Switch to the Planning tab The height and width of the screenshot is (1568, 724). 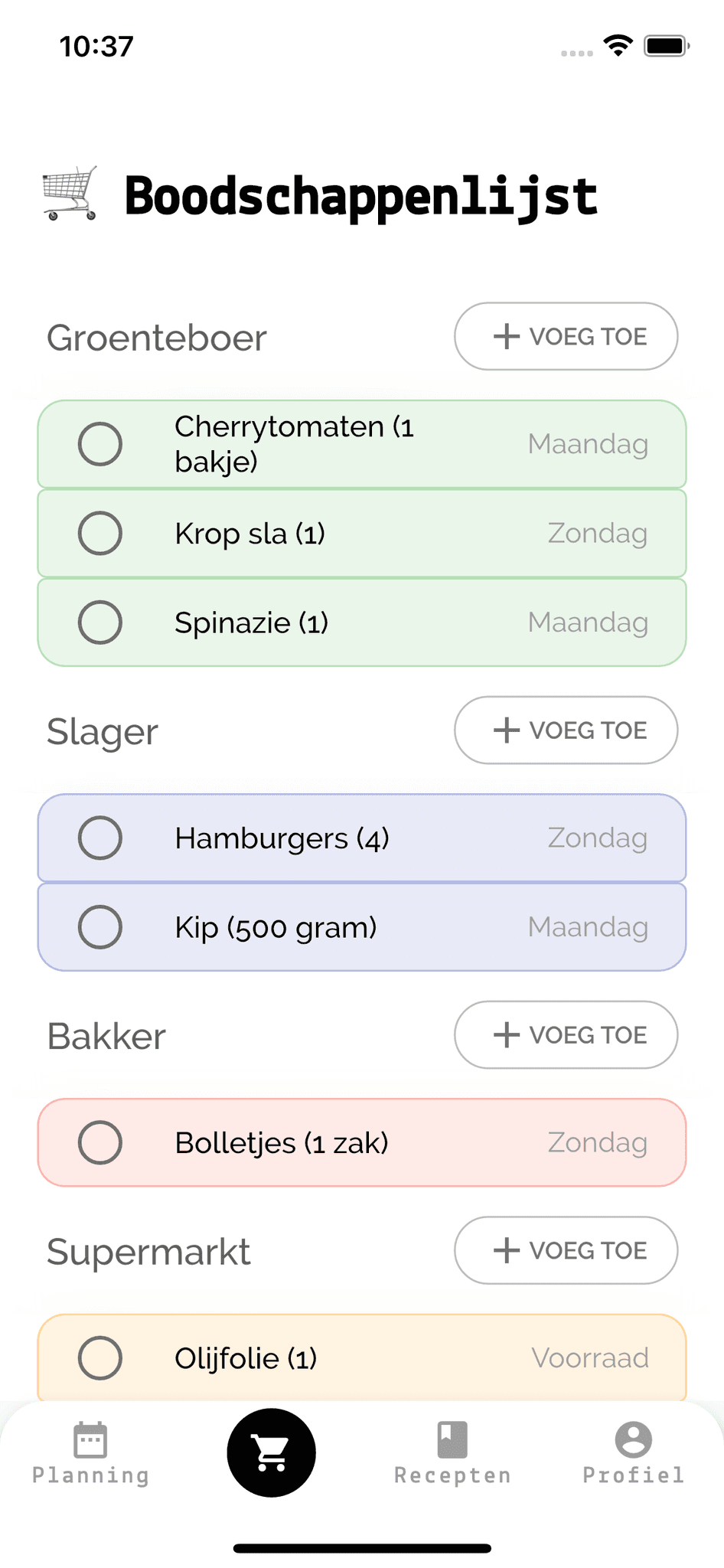click(x=90, y=1452)
